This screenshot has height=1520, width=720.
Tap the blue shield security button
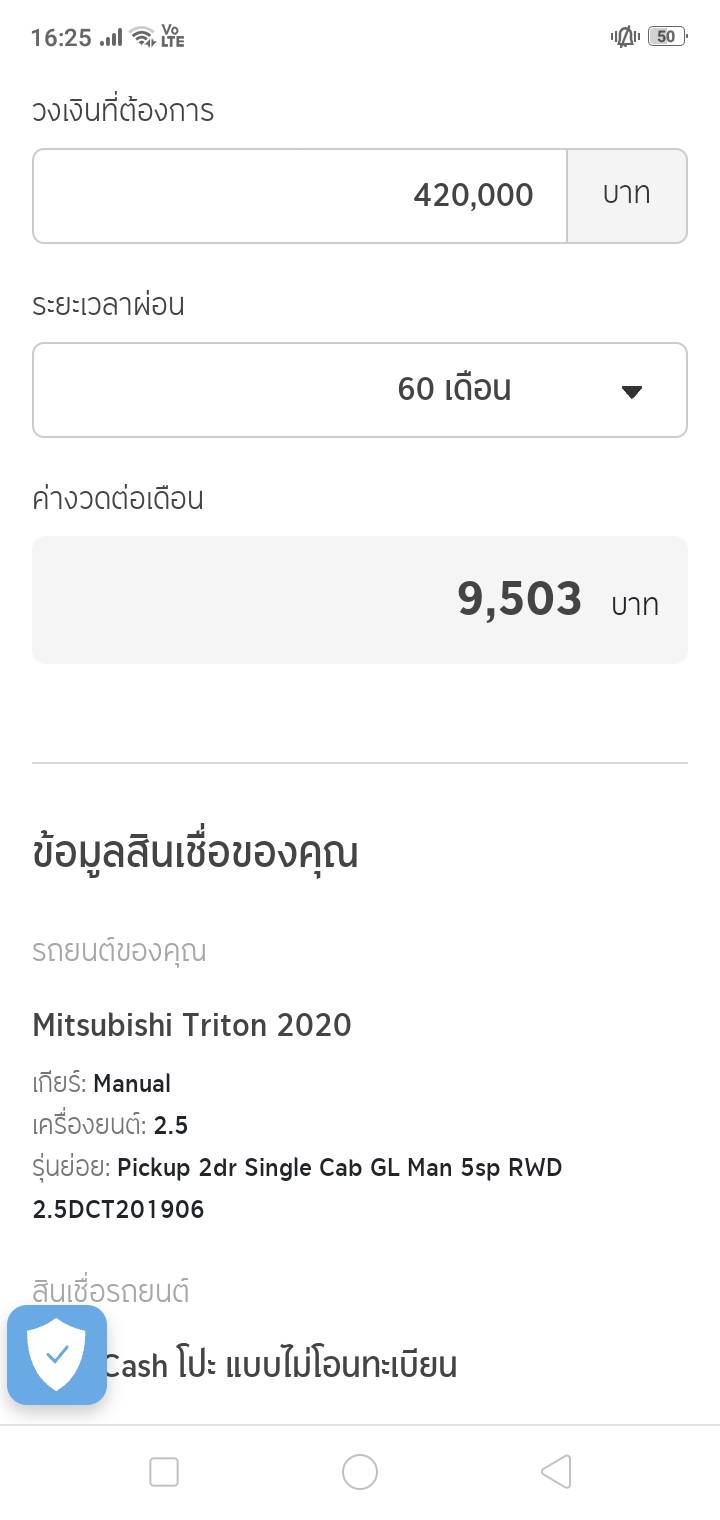[x=57, y=1355]
